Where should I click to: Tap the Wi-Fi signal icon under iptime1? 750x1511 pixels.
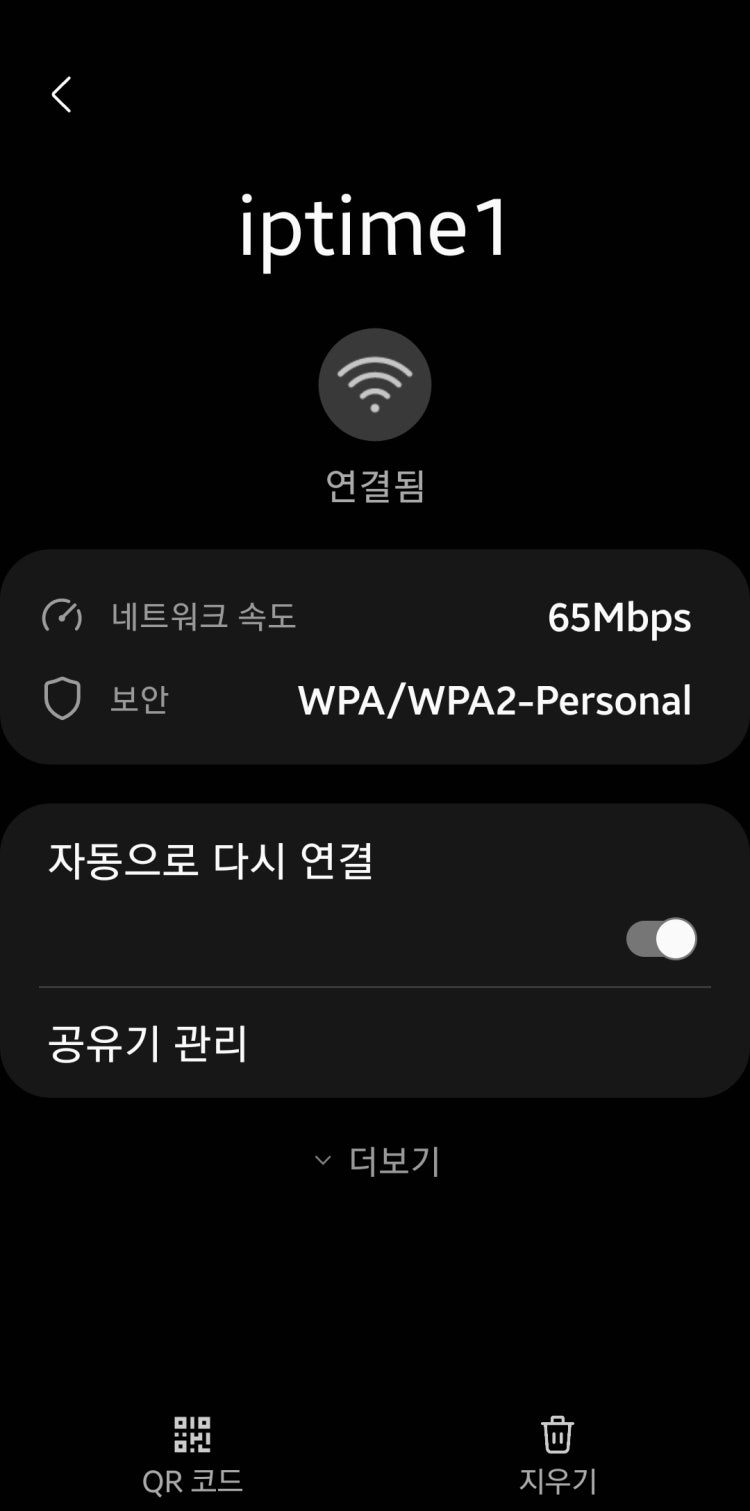click(x=375, y=384)
